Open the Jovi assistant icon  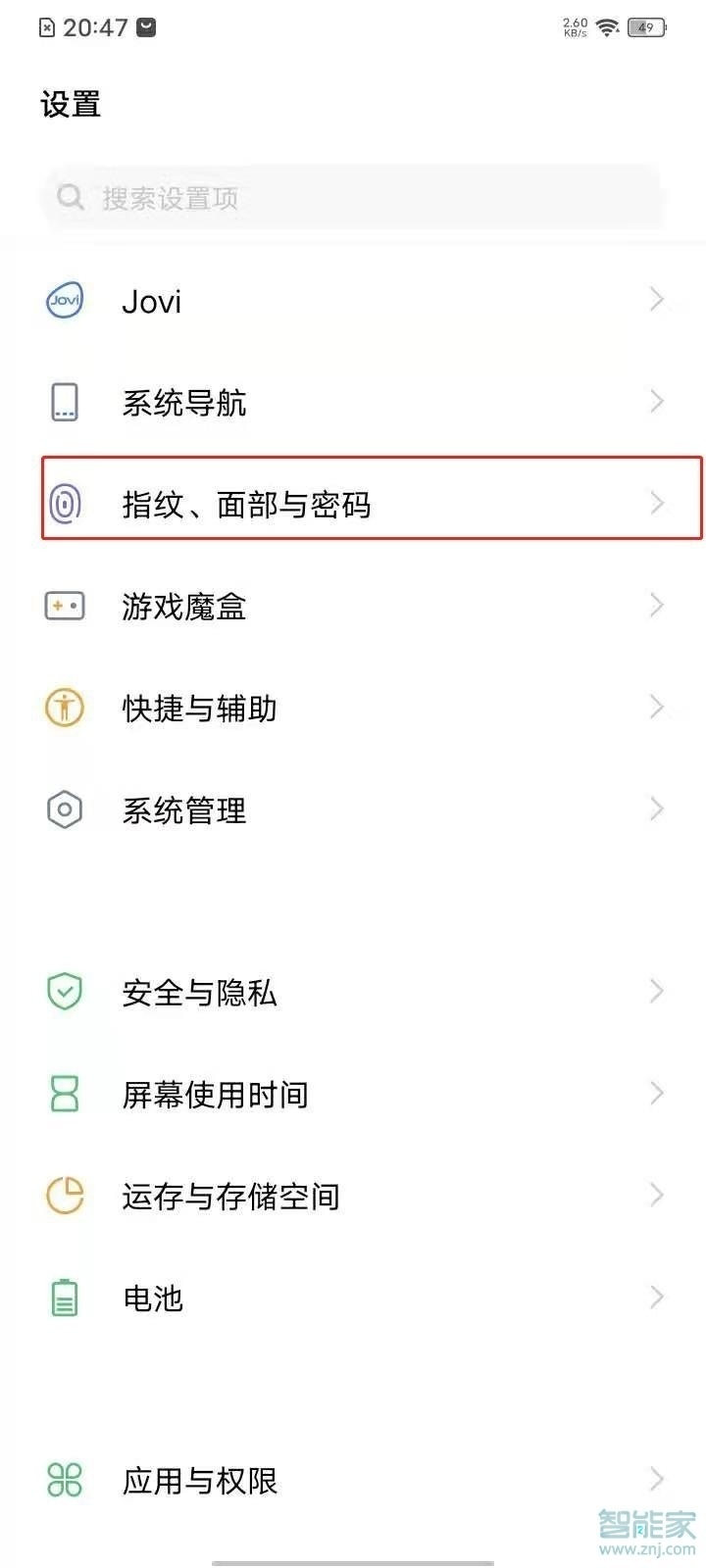(64, 300)
